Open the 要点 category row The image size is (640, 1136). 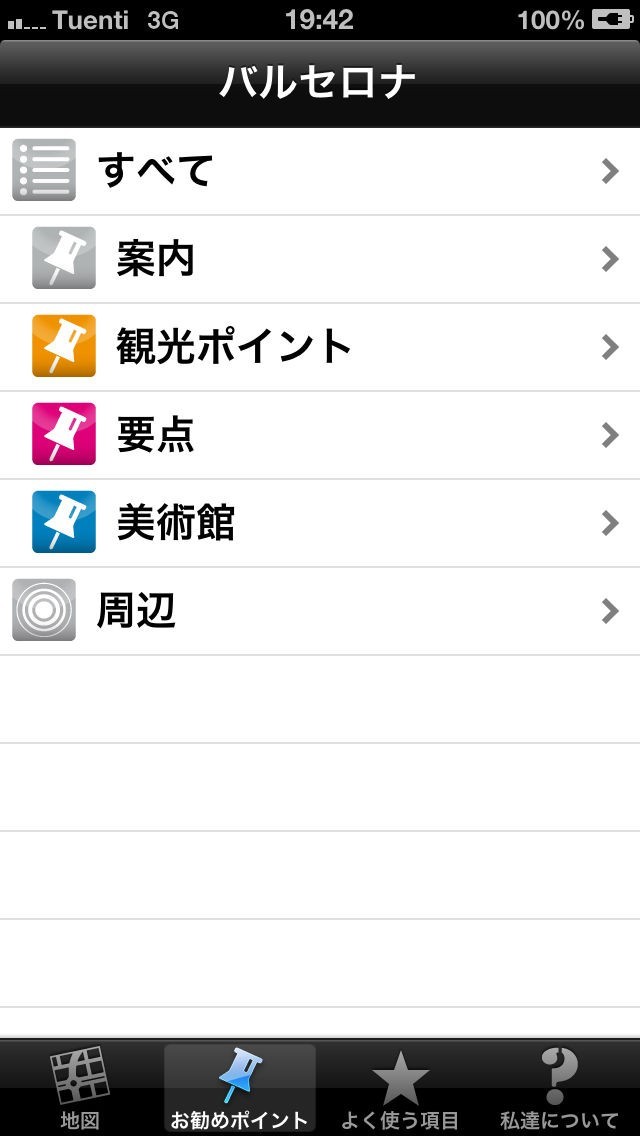coord(320,435)
